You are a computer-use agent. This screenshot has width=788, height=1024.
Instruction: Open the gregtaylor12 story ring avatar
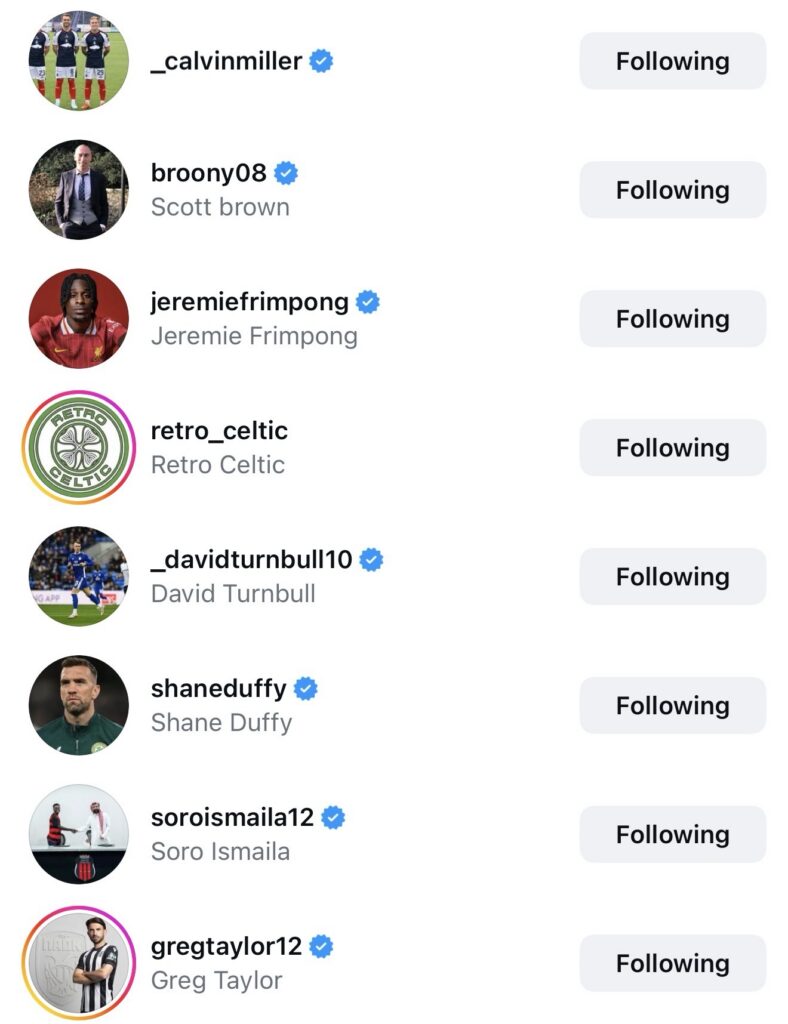pos(78,964)
